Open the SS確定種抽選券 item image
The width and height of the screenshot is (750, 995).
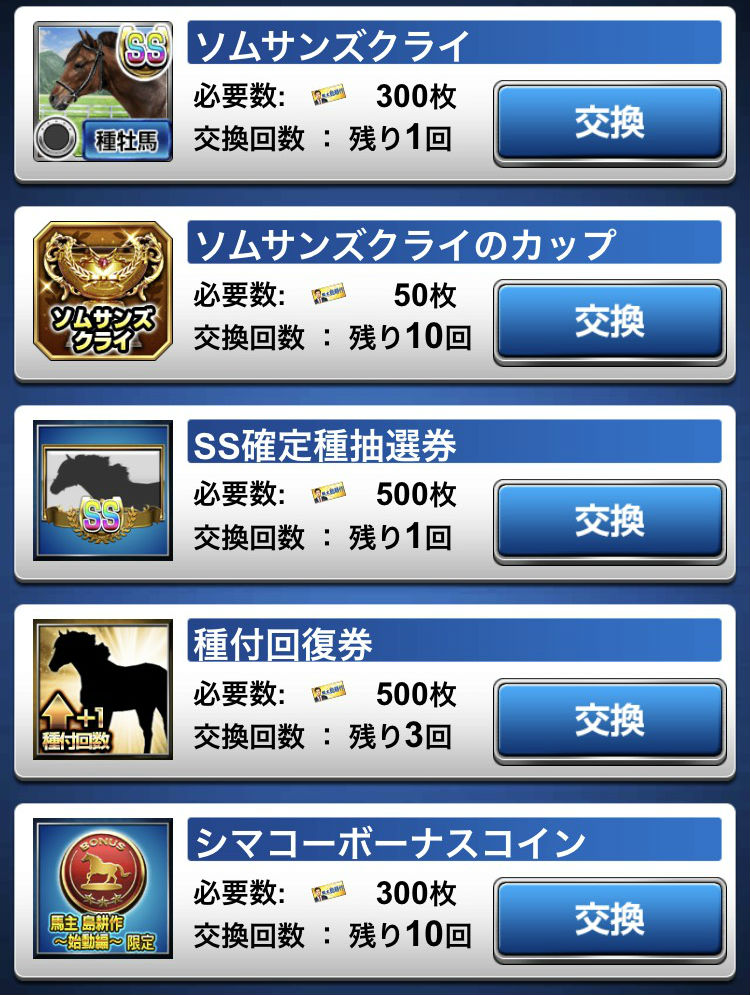(x=103, y=489)
